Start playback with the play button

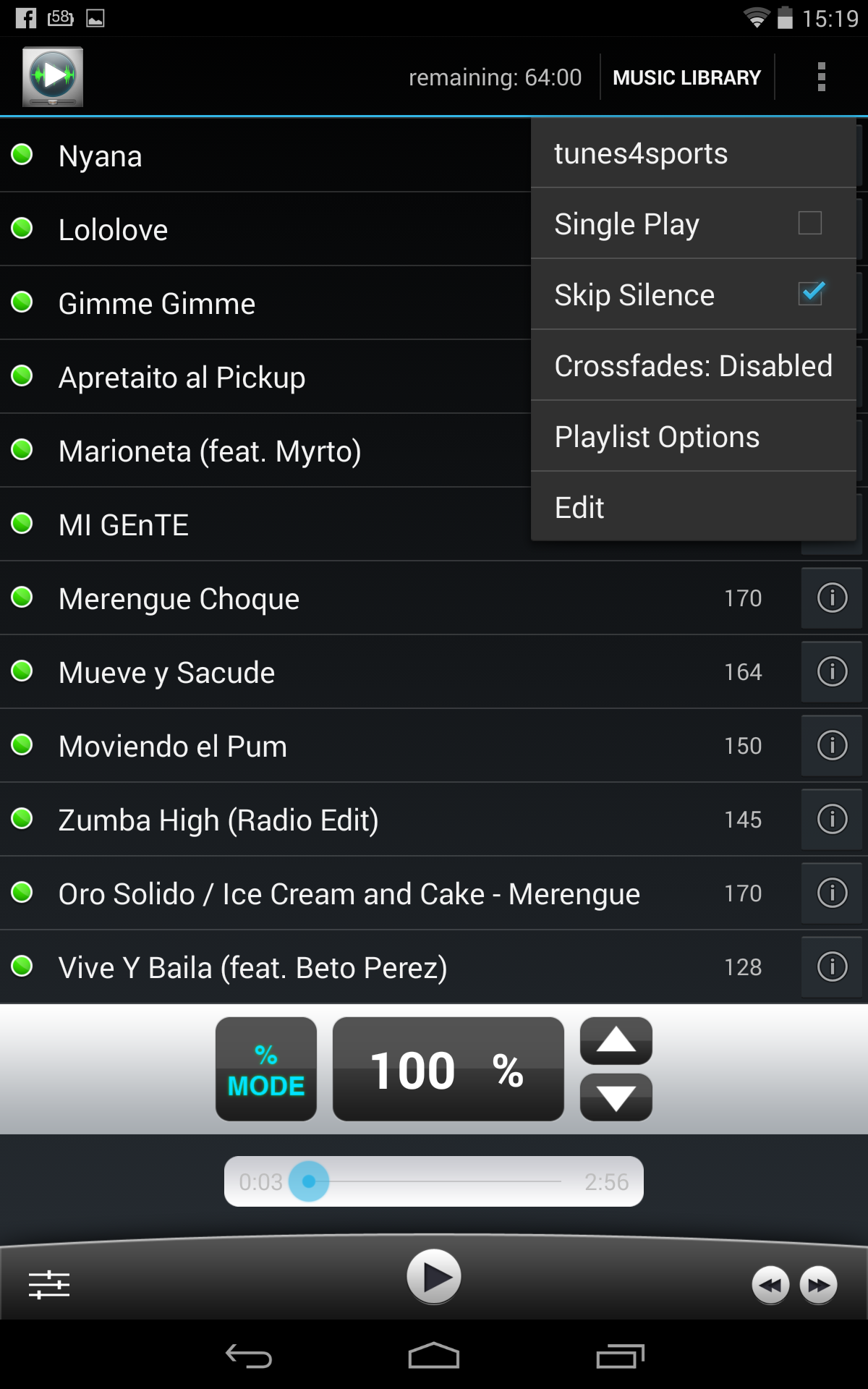pyautogui.click(x=434, y=1277)
